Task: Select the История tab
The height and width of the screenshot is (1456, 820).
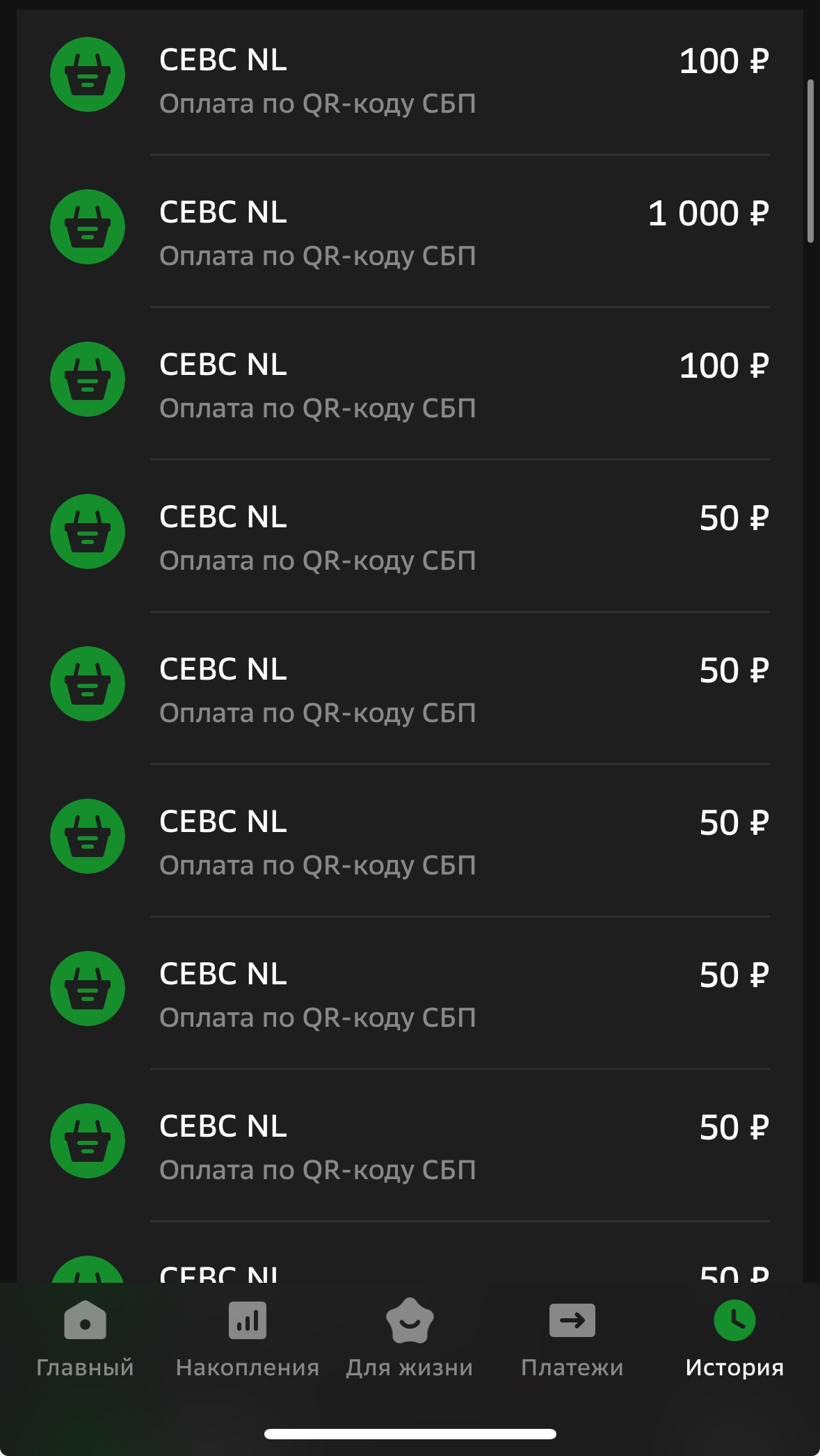Action: coord(734,1340)
